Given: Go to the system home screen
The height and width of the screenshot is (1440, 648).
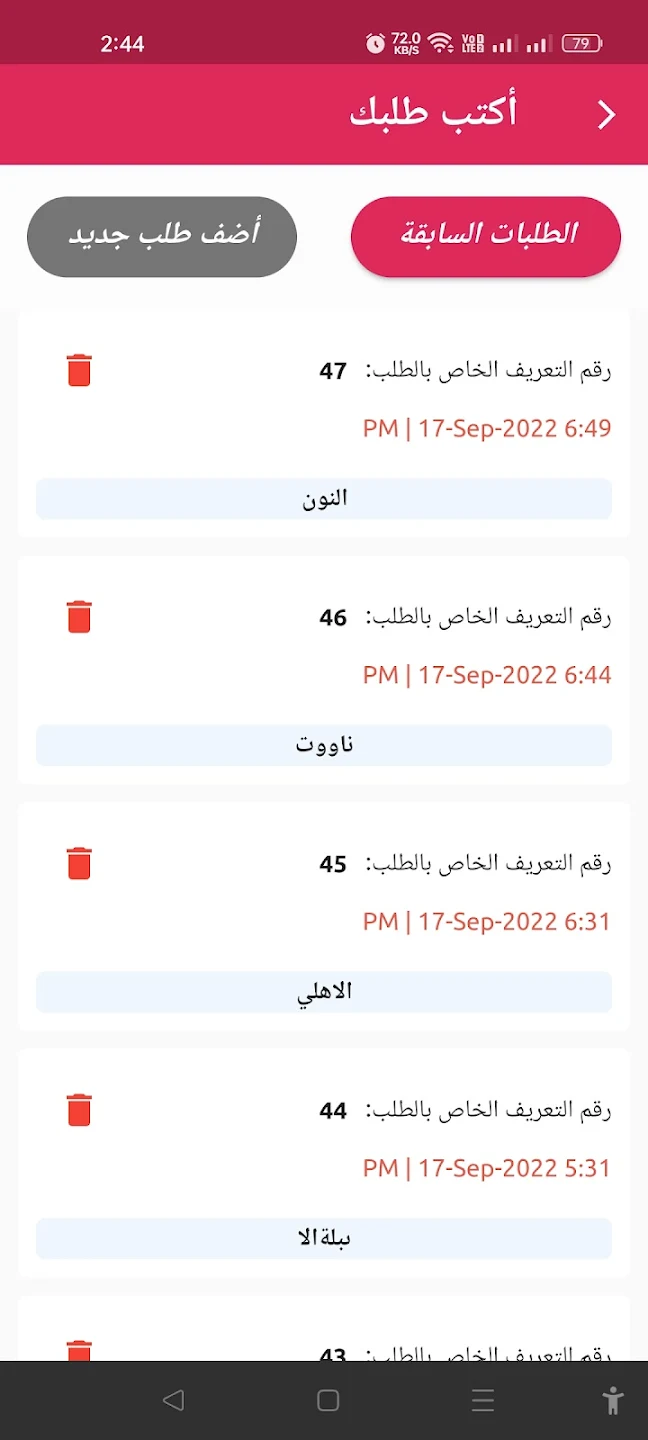Looking at the screenshot, I should [328, 1401].
